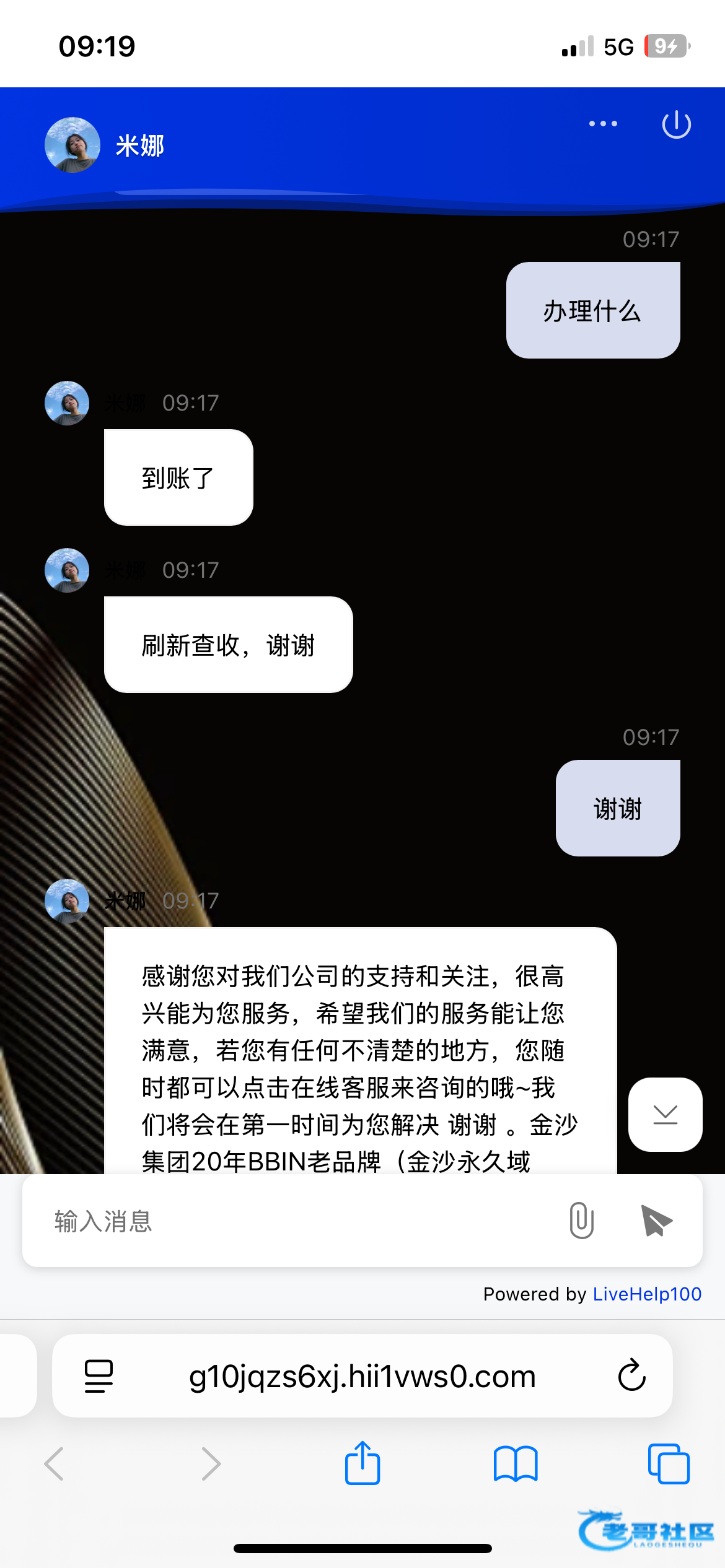
Task: Attach a file with the paperclip icon
Action: coord(581,1221)
